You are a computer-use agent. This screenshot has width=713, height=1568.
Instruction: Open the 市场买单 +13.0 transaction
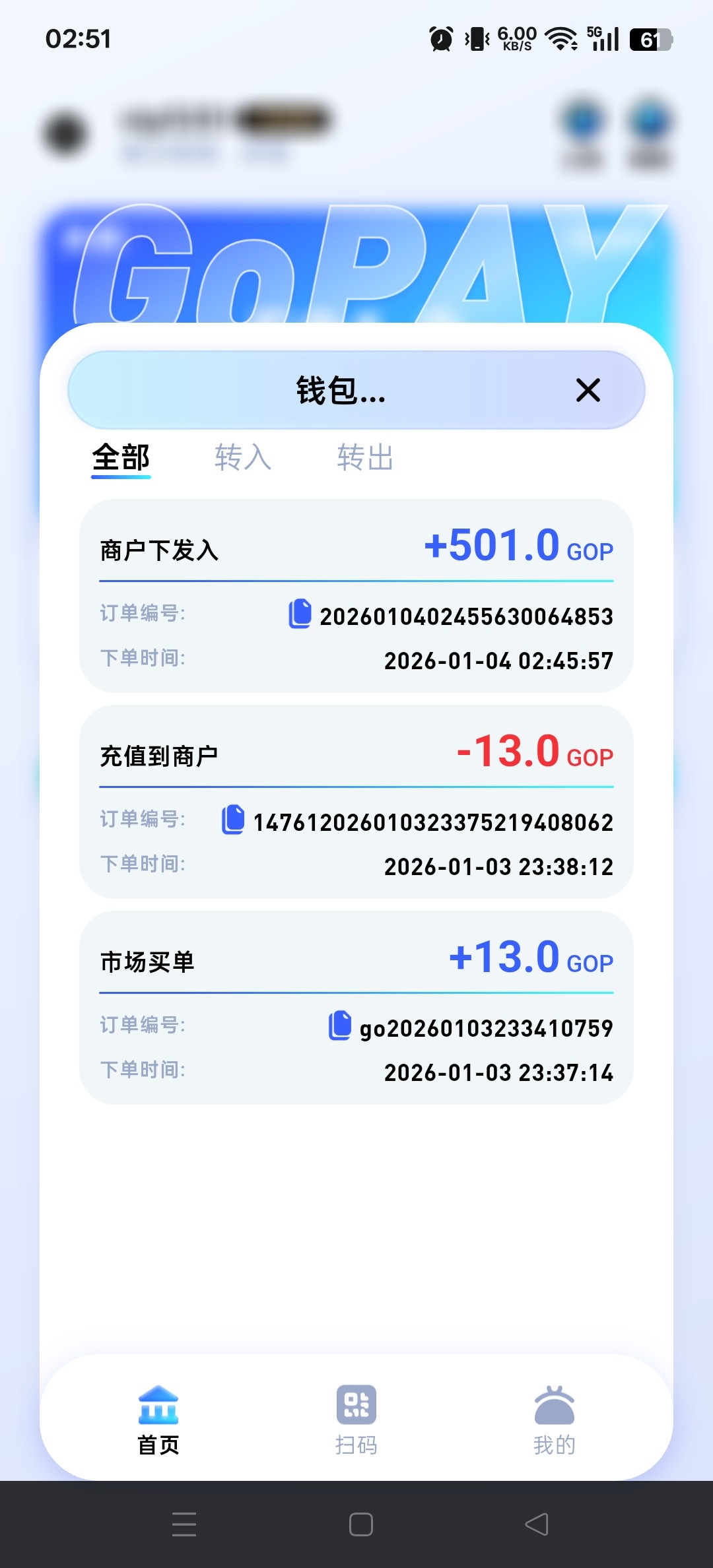tap(356, 961)
